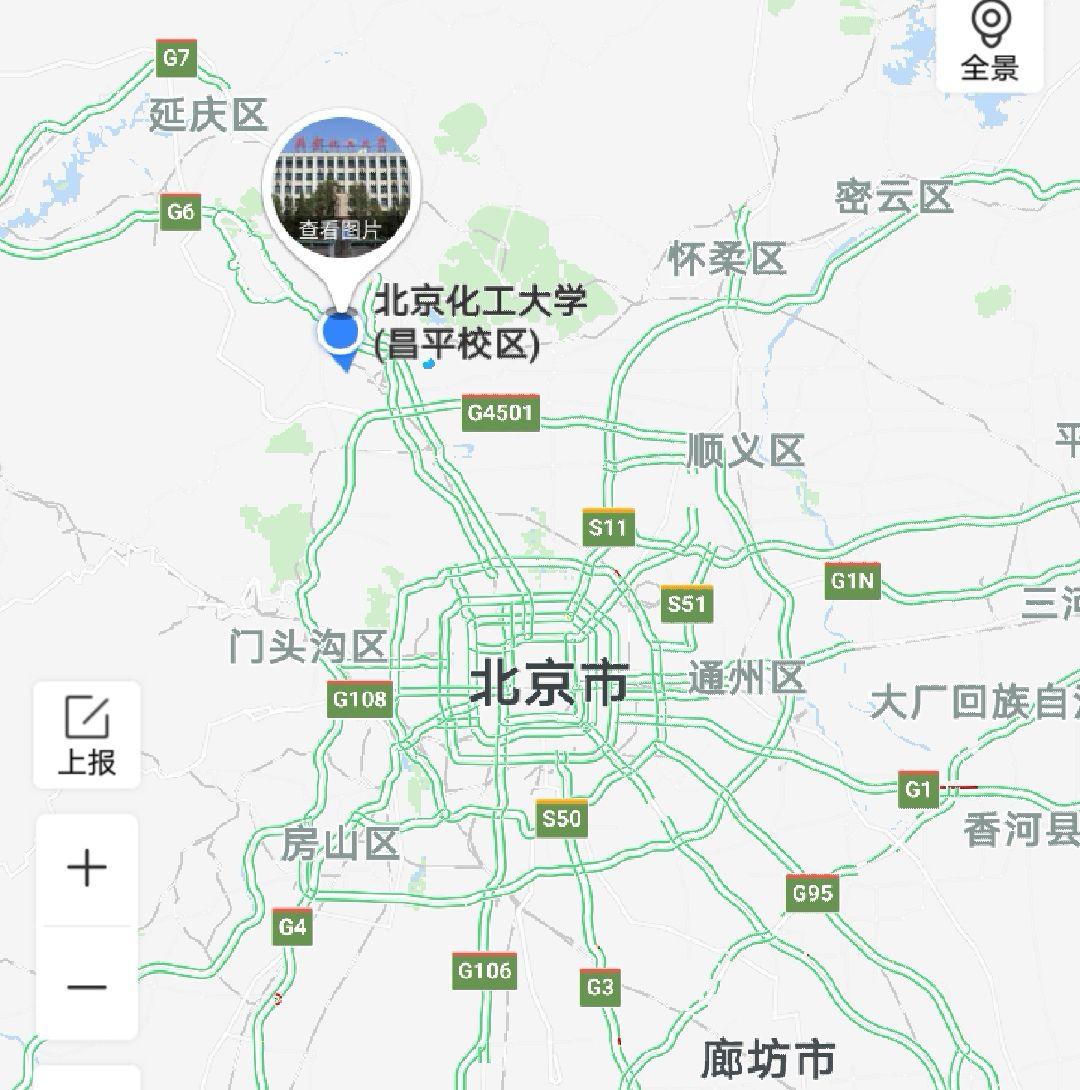This screenshot has height=1090, width=1080.
Task: Click the S51 road marker
Action: pyautogui.click(x=685, y=605)
